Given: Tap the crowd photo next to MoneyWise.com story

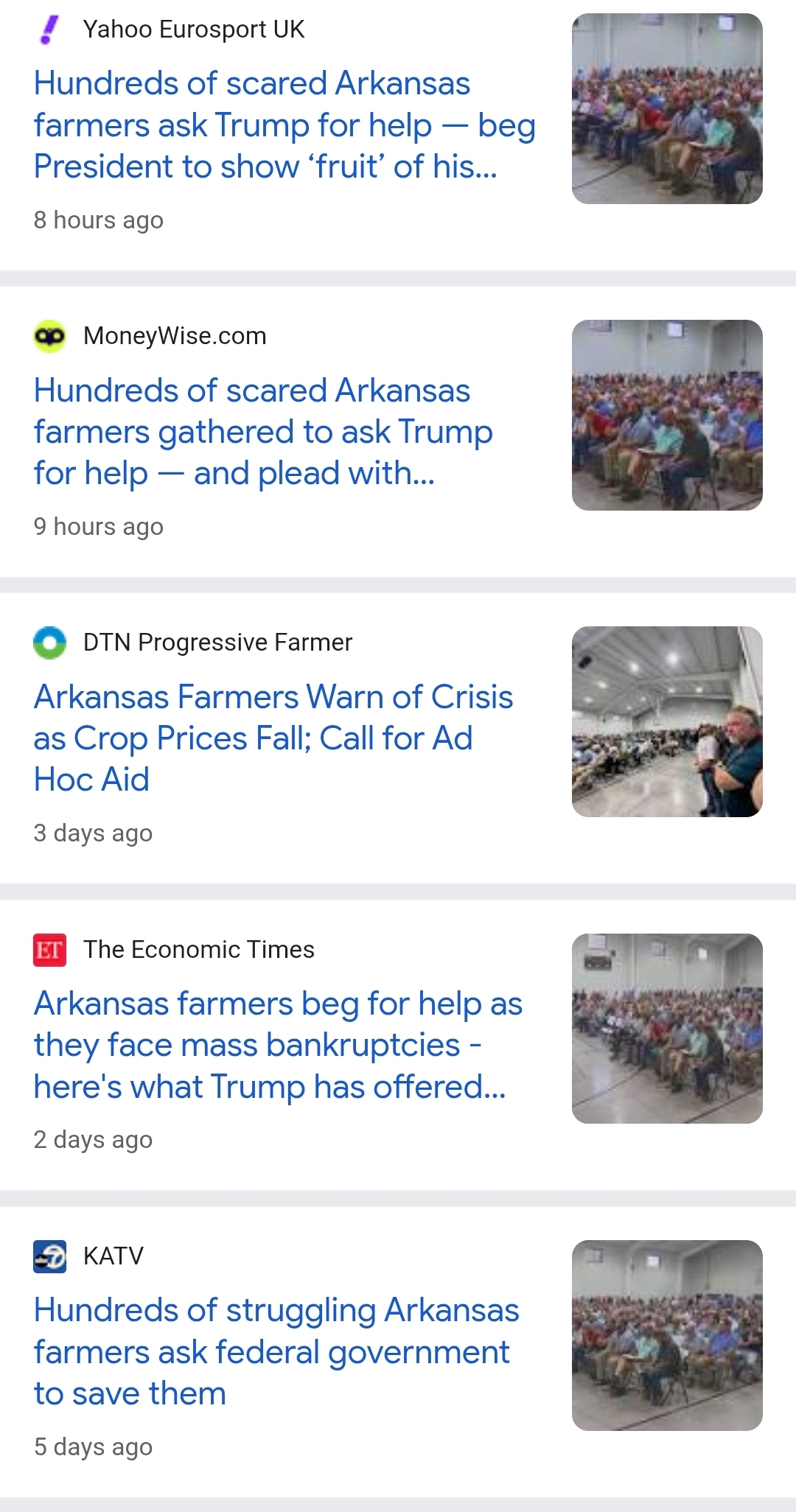Looking at the screenshot, I should tap(667, 416).
